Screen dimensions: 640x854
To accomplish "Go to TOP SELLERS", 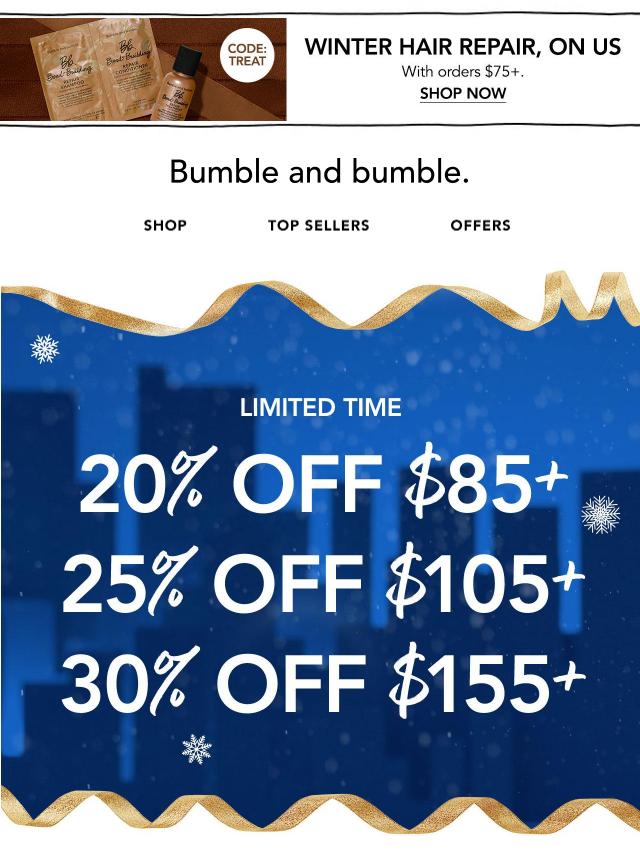I will click(x=318, y=226).
